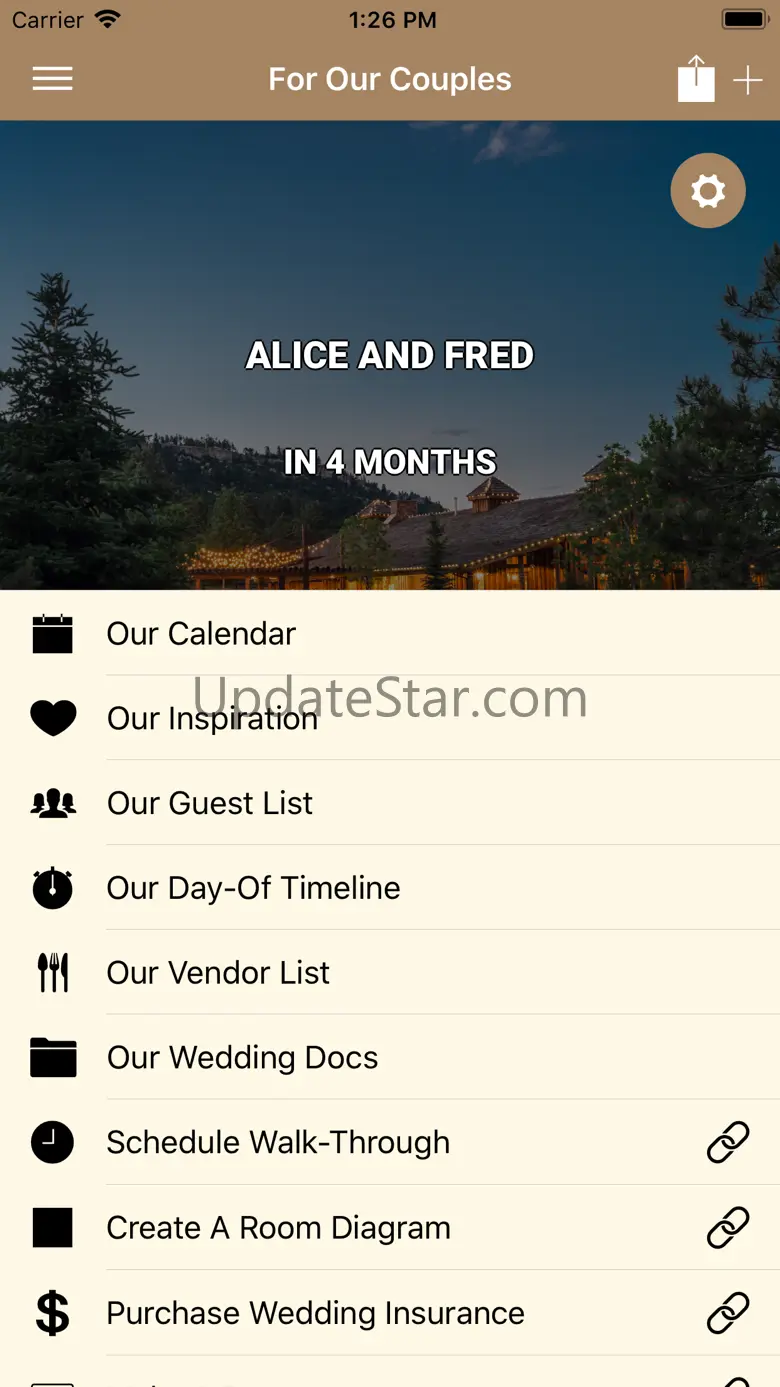Open Our Wedding Docs folder
Screen dimensions: 780x1387
tap(242, 1058)
